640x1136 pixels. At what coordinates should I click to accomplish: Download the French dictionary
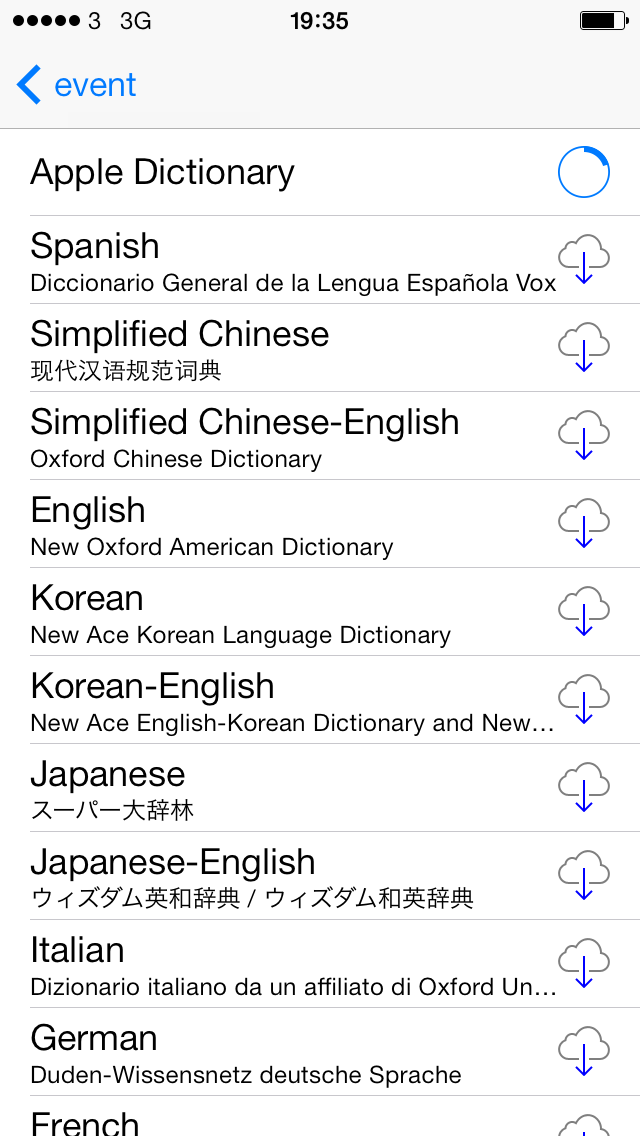click(583, 1124)
